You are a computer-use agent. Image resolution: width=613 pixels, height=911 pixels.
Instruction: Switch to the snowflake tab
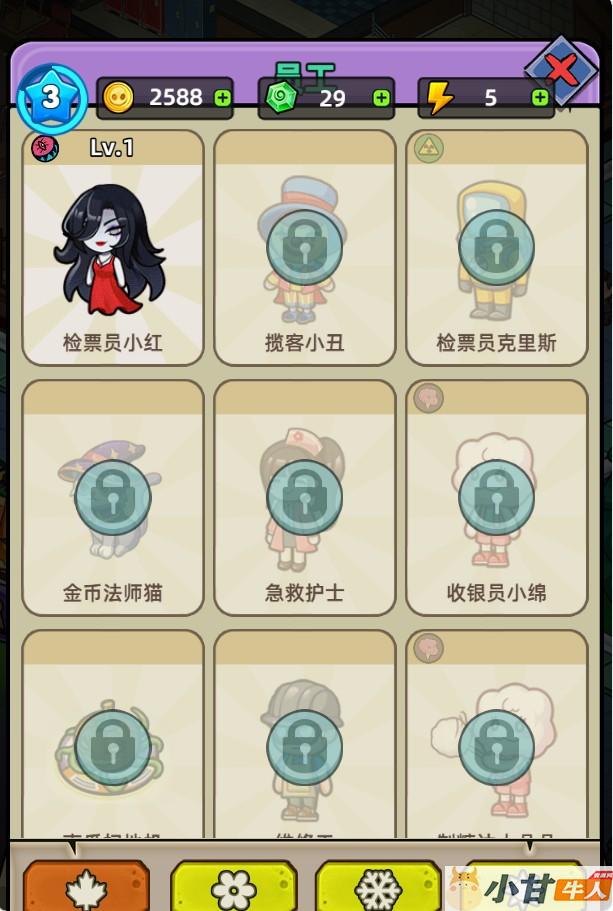coord(378,886)
